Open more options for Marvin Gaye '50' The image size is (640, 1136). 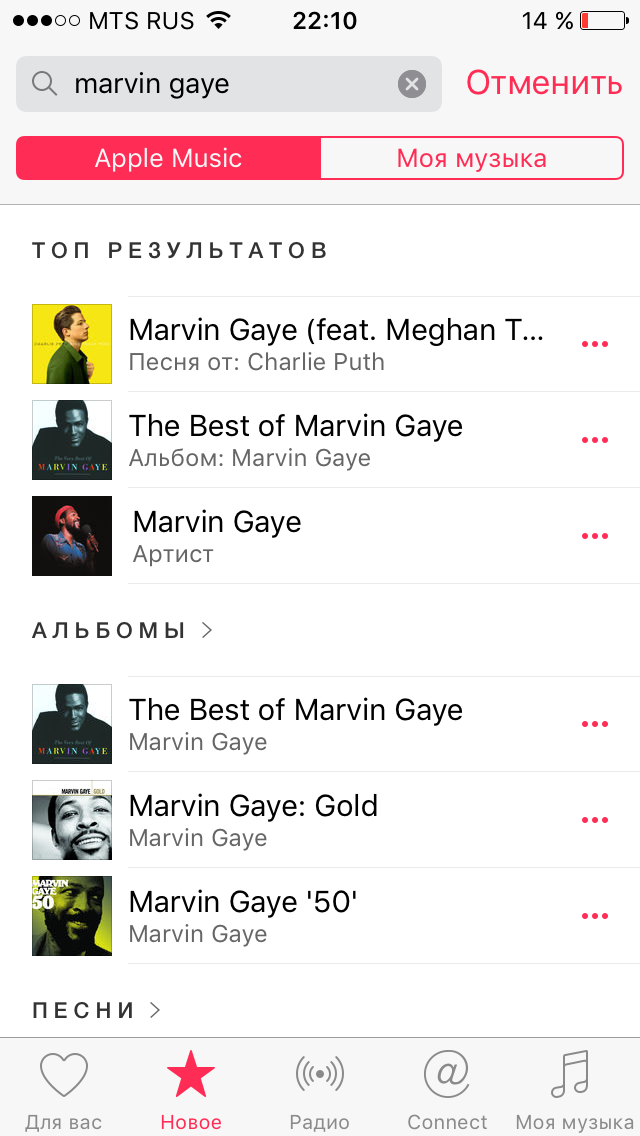pyautogui.click(x=595, y=916)
